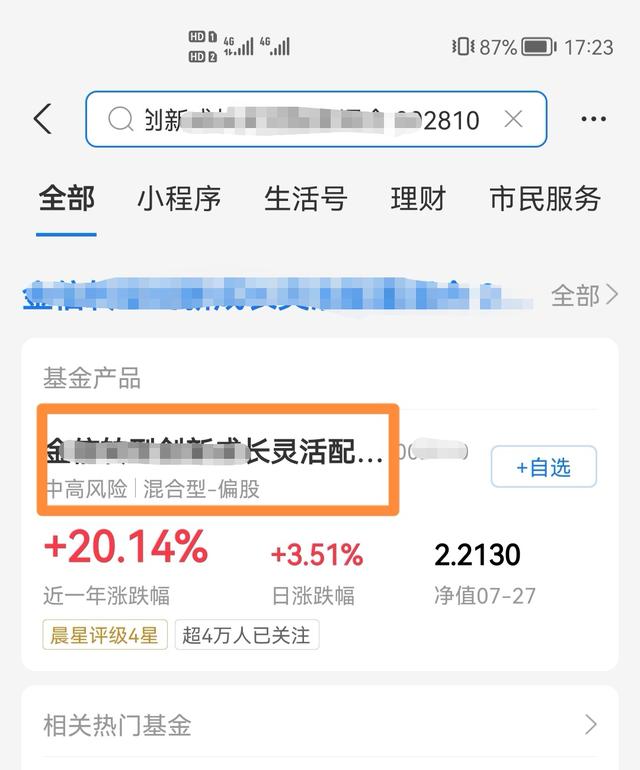Open the three-dot overflow menu
This screenshot has width=640, height=770.
tap(593, 120)
